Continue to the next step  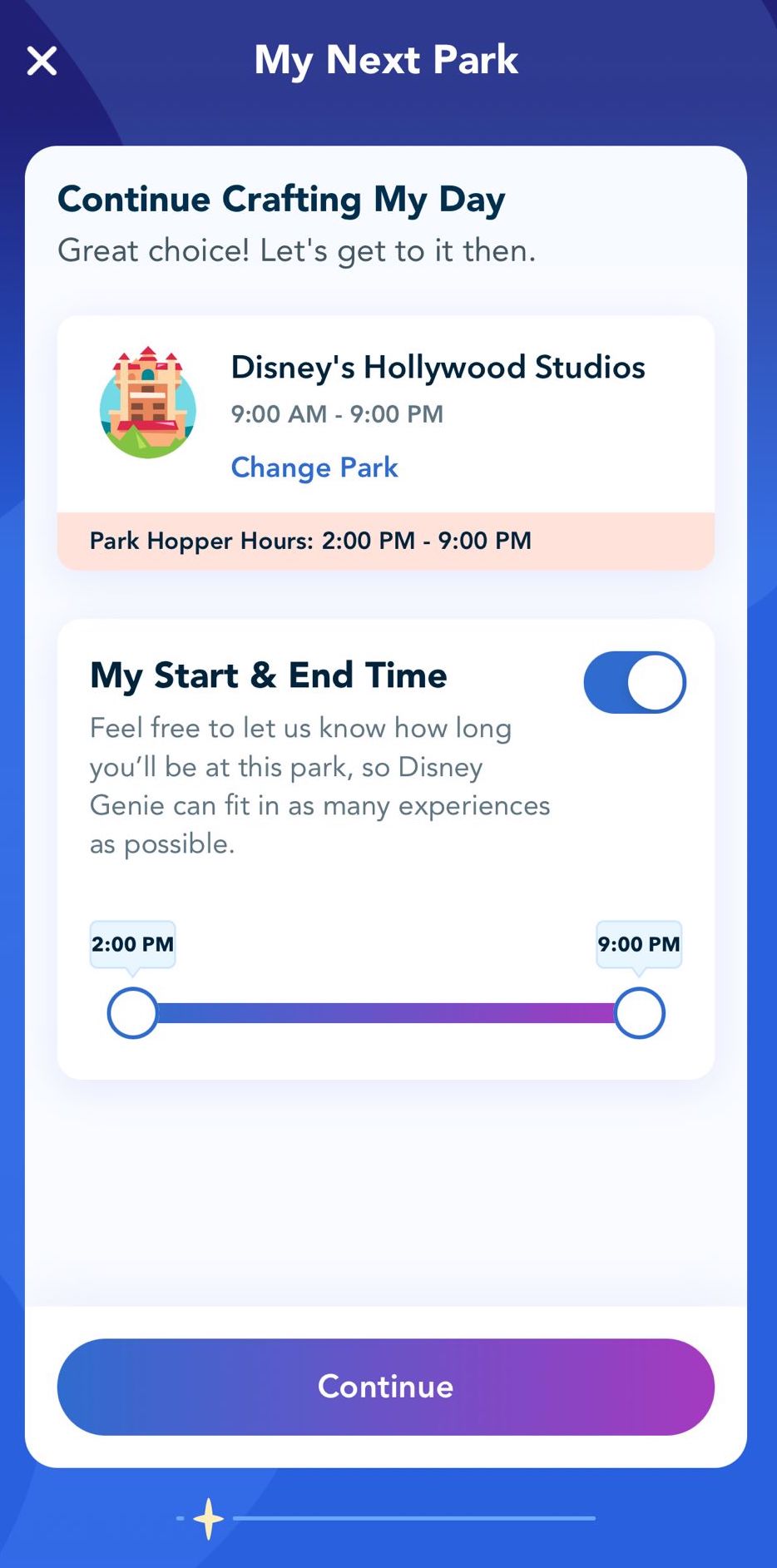tap(385, 1386)
